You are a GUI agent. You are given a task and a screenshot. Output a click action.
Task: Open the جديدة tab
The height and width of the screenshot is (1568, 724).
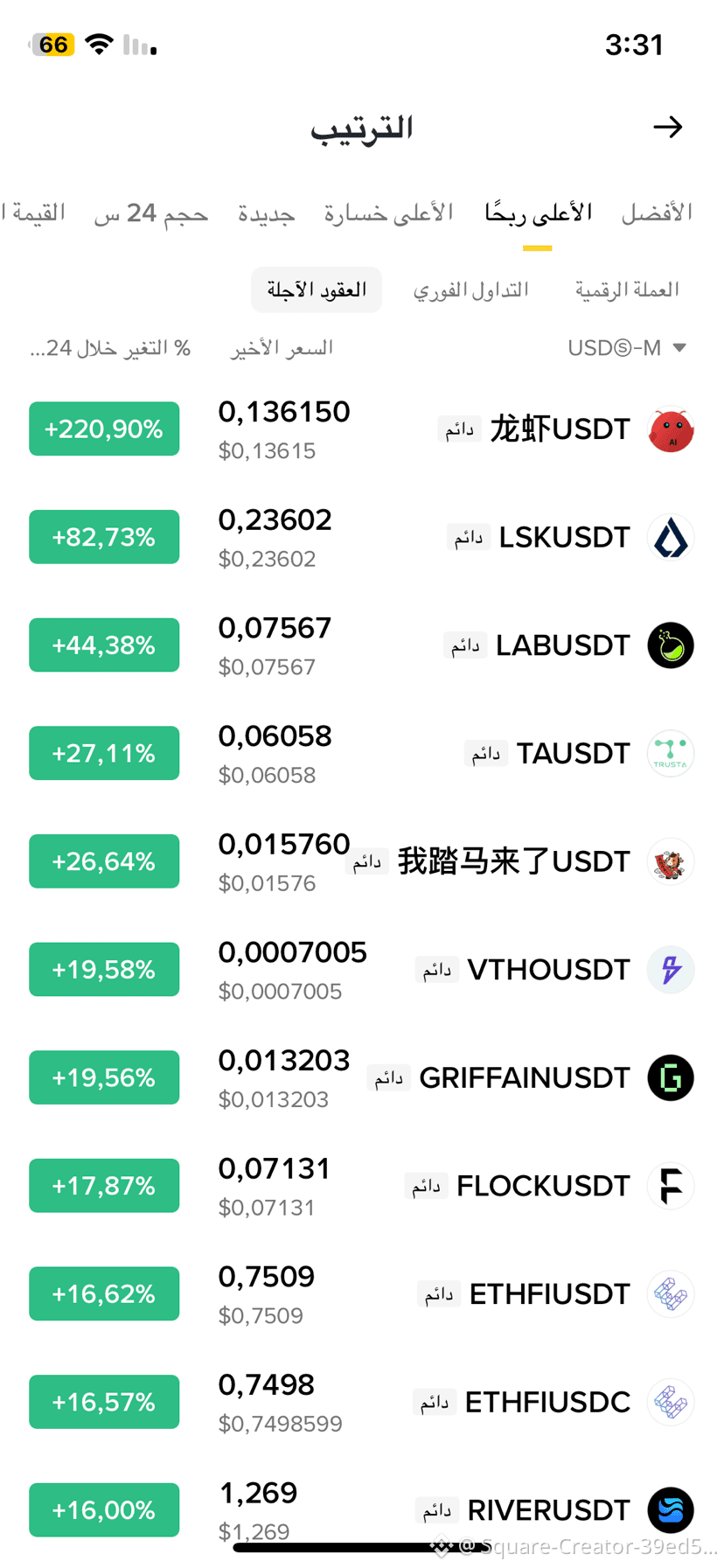[x=267, y=213]
